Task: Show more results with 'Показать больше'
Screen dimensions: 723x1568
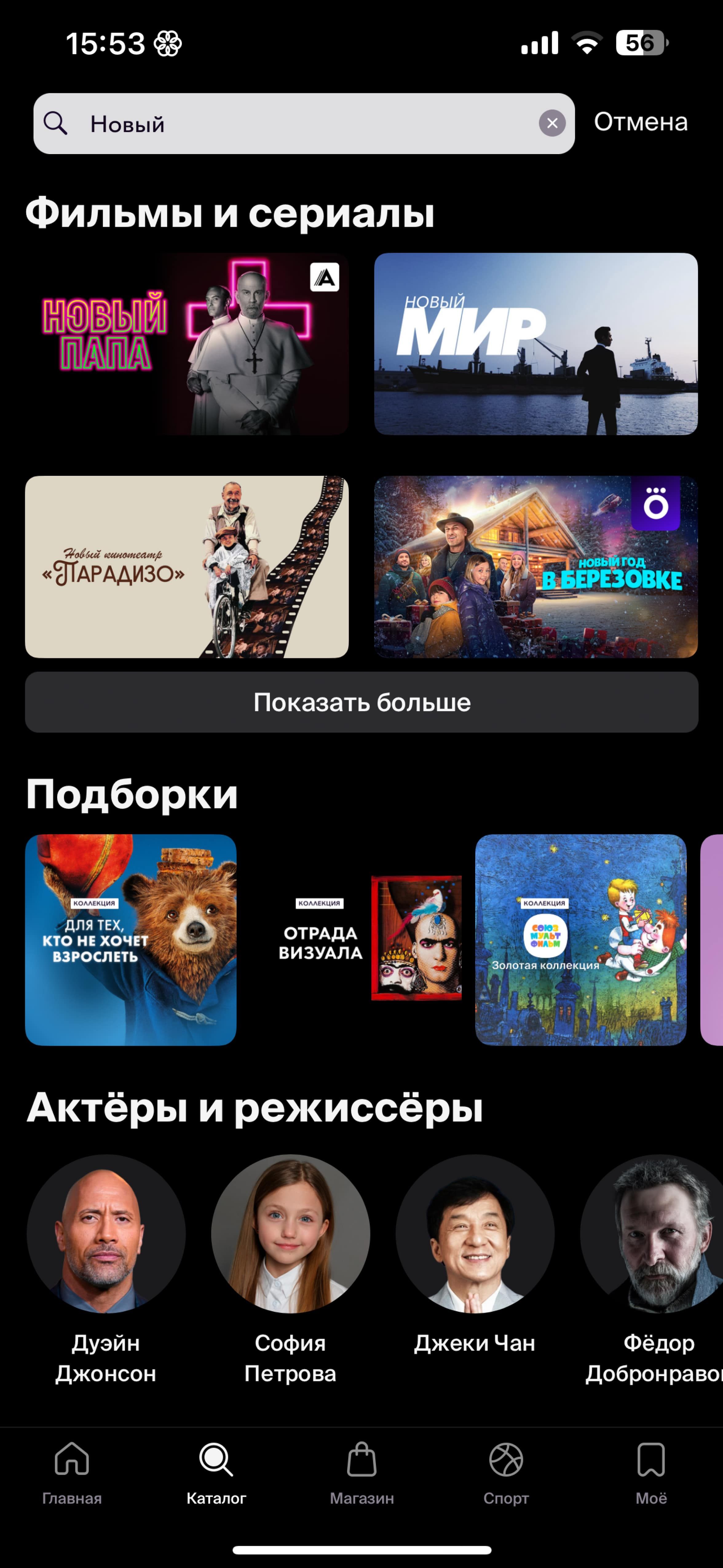Action: click(361, 702)
